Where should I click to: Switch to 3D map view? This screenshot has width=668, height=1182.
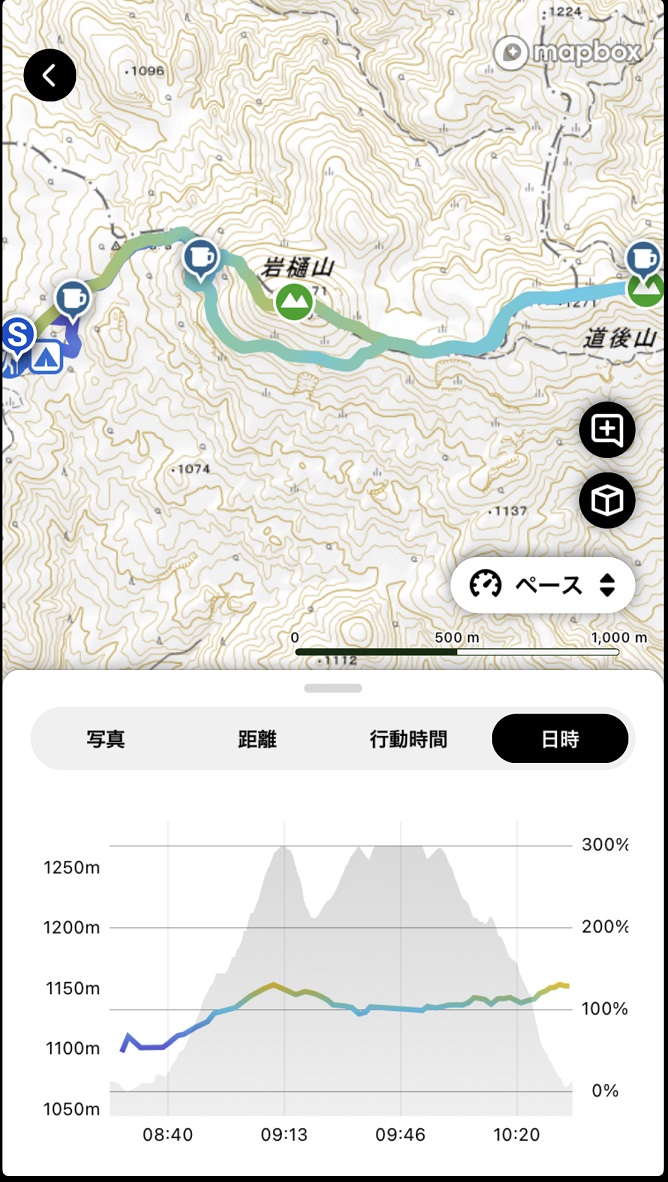point(607,500)
